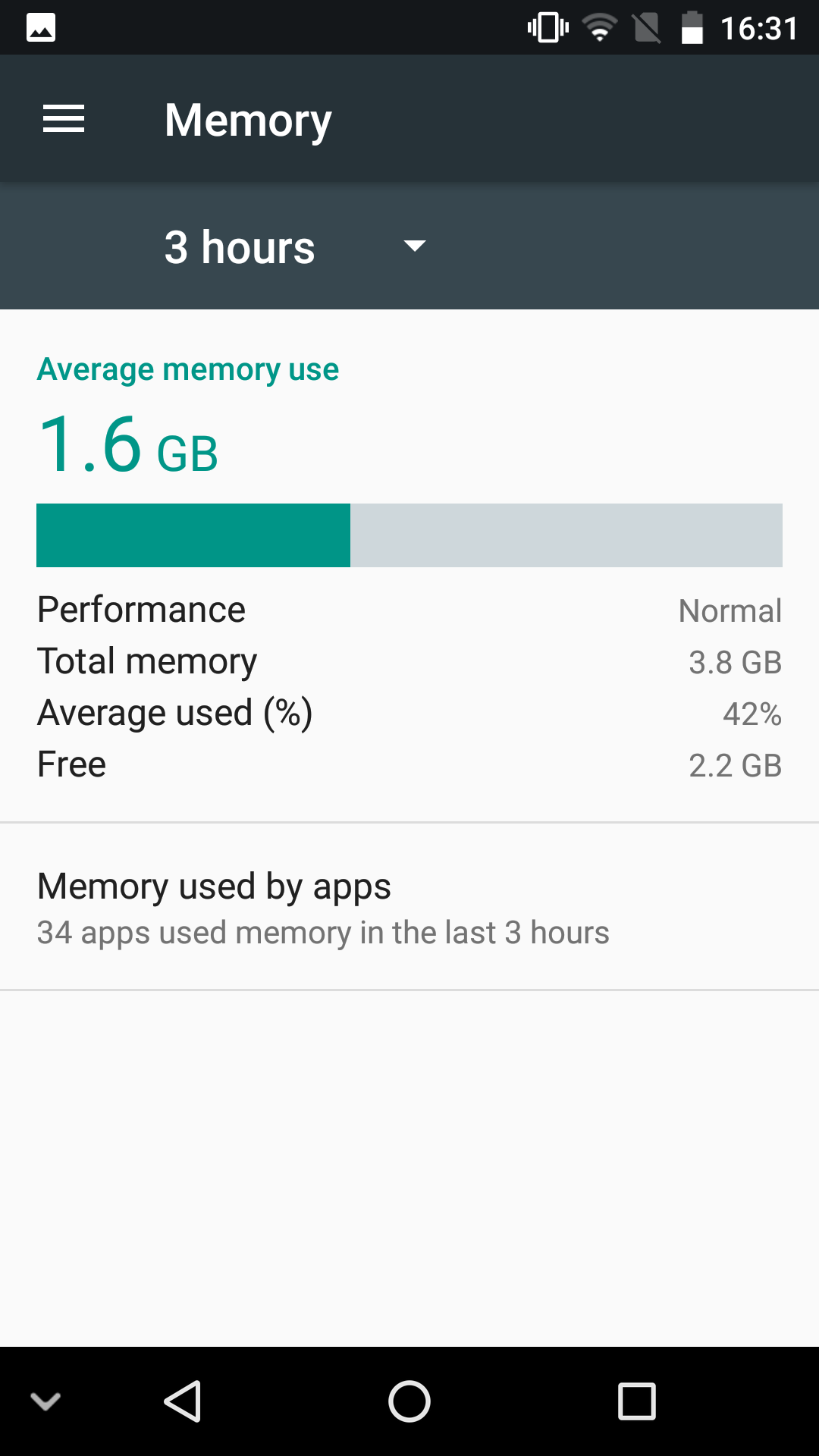This screenshot has width=819, height=1456.
Task: Hide the navigation bar with the down chevron
Action: 45,1401
